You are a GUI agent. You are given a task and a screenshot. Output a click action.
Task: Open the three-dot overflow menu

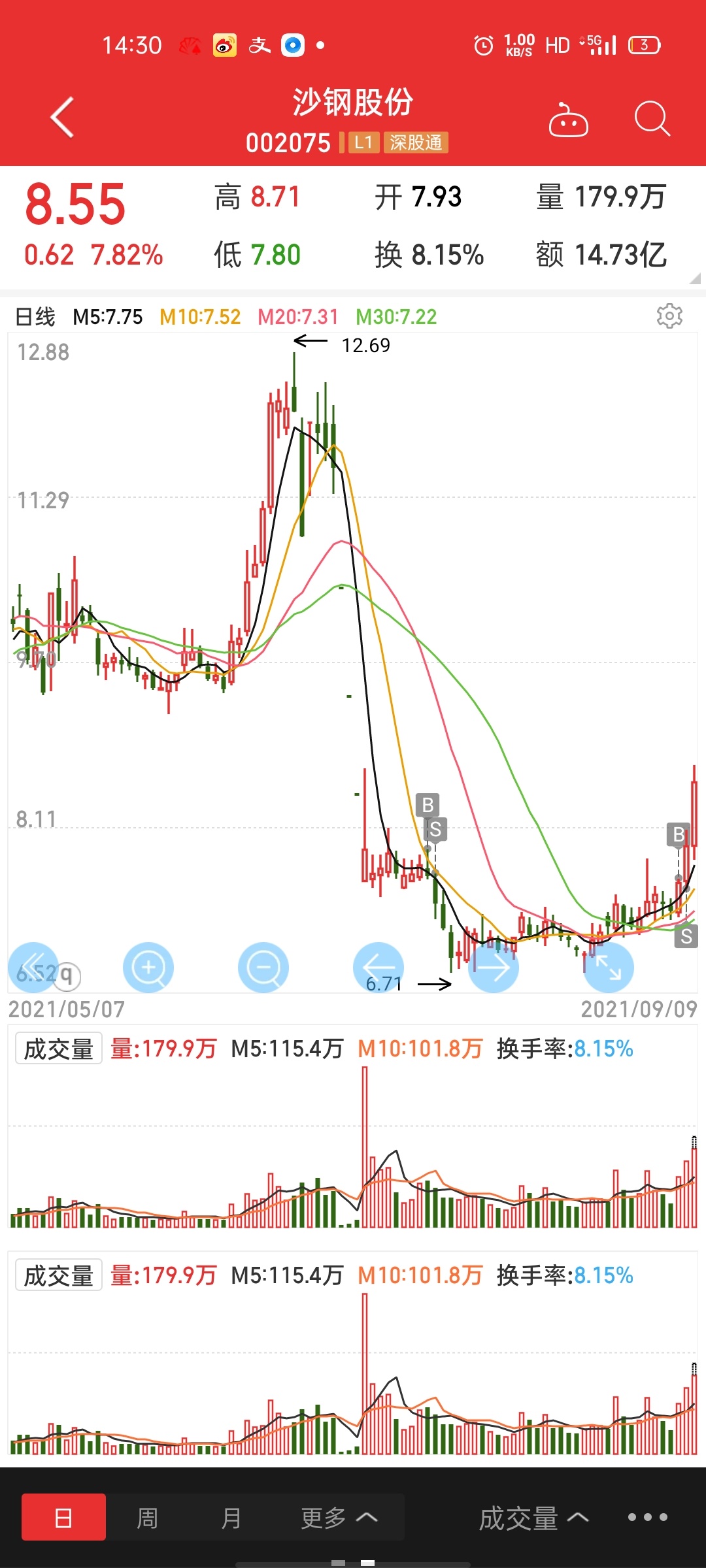tap(648, 1517)
